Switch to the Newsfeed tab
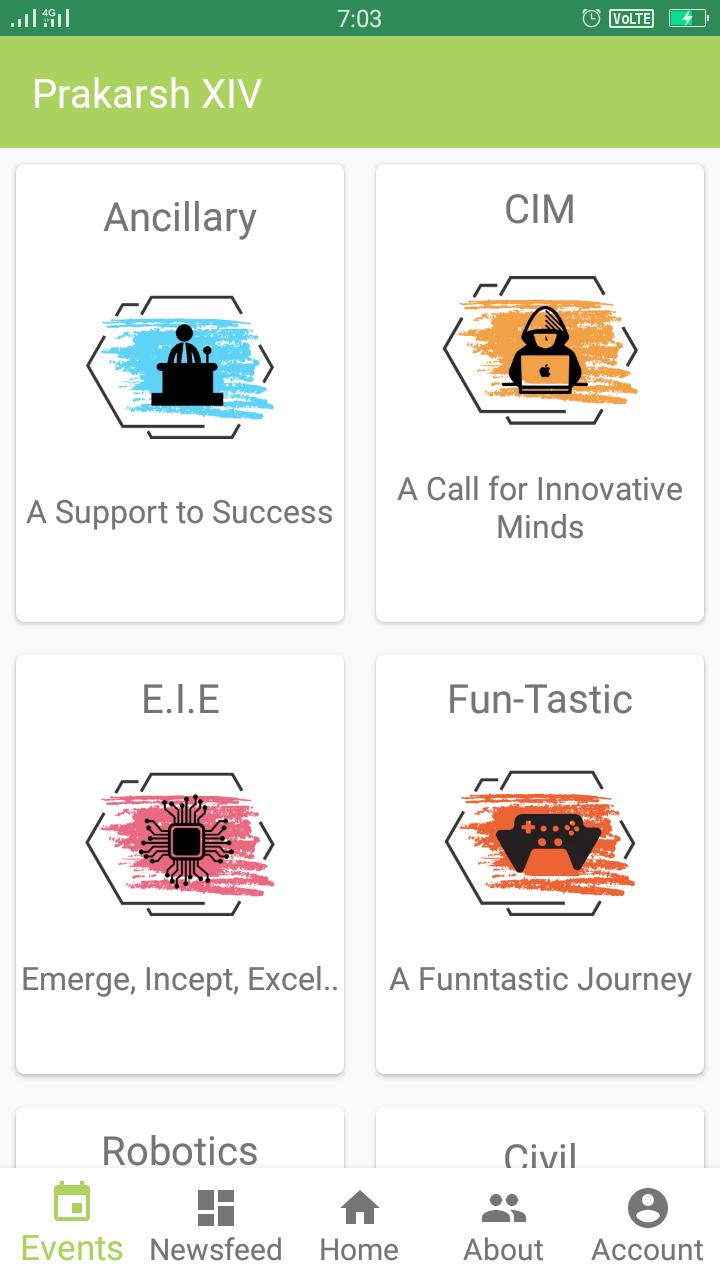The image size is (720, 1280). 216,1222
